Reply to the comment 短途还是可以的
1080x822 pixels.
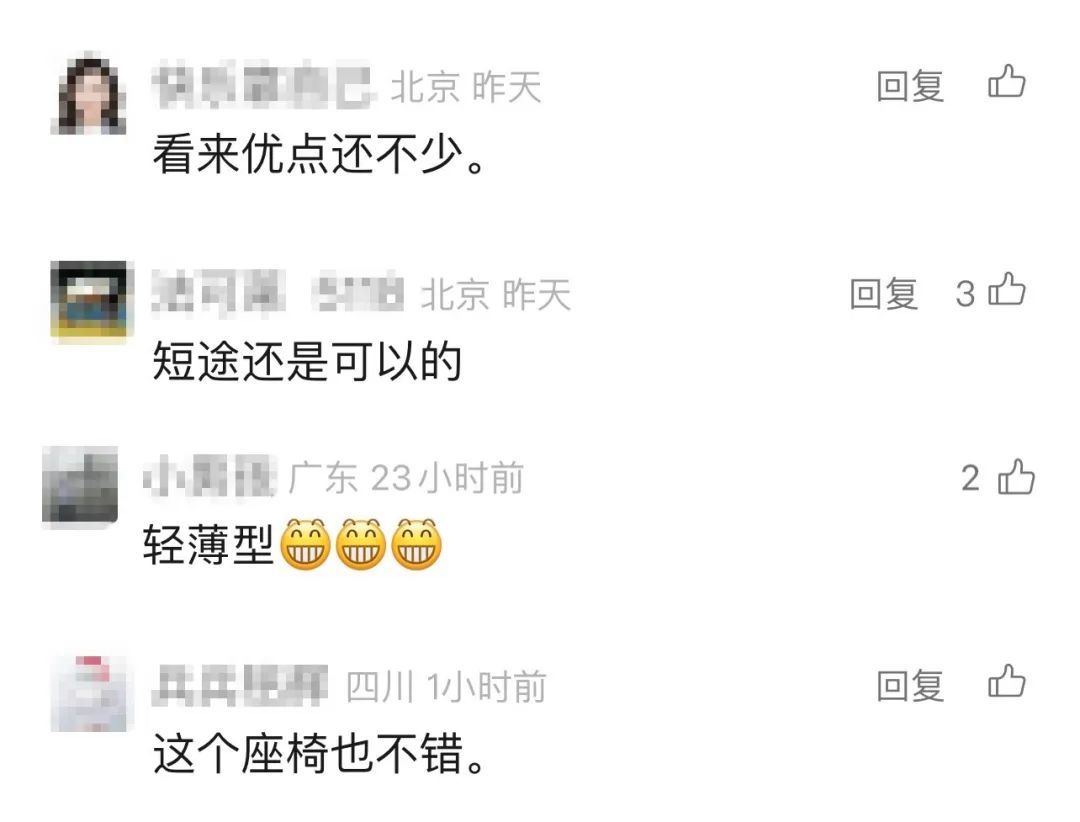coord(883,294)
